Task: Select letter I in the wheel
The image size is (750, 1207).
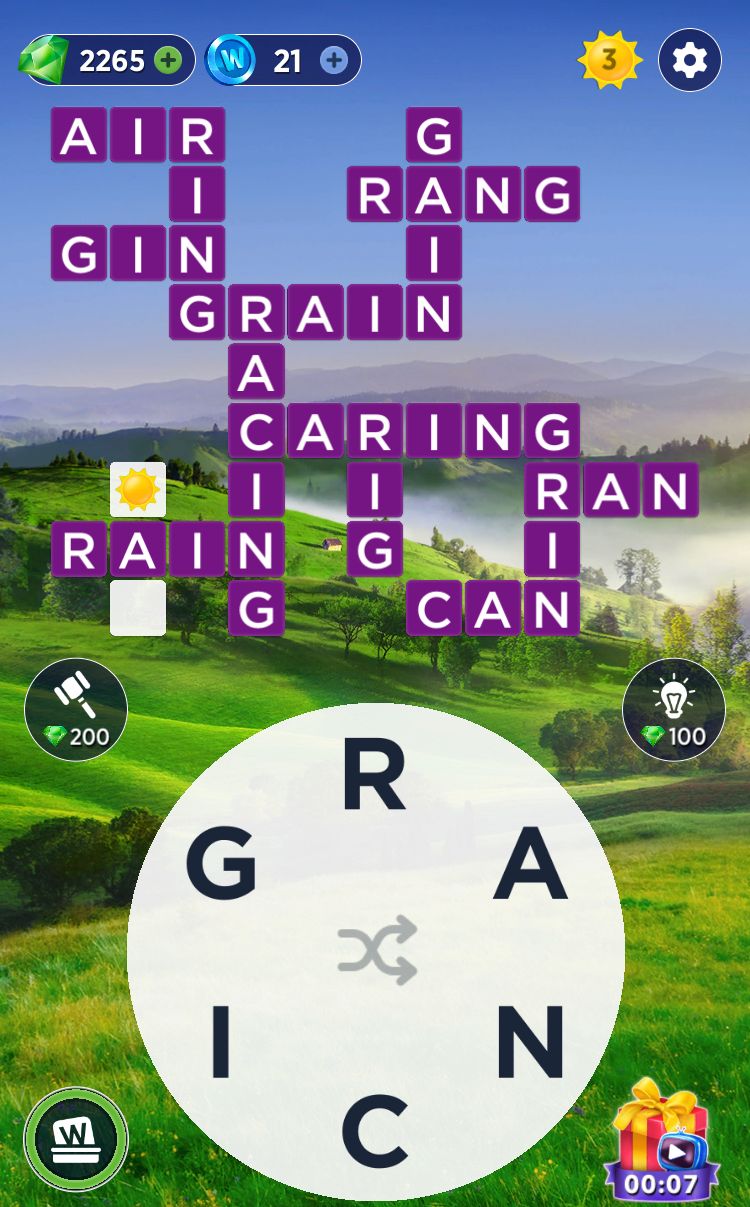Action: (x=220, y=1043)
